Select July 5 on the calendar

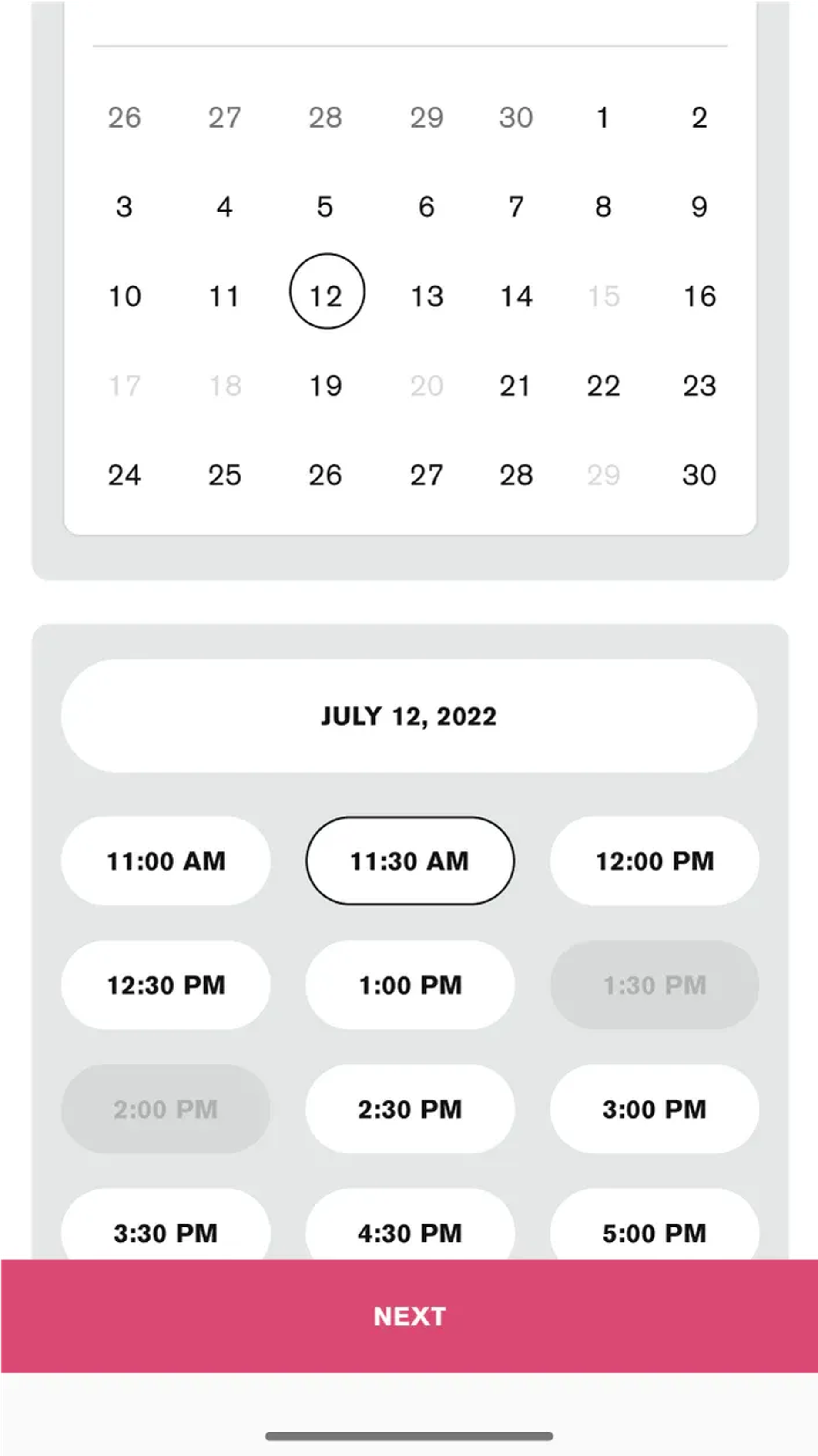325,206
